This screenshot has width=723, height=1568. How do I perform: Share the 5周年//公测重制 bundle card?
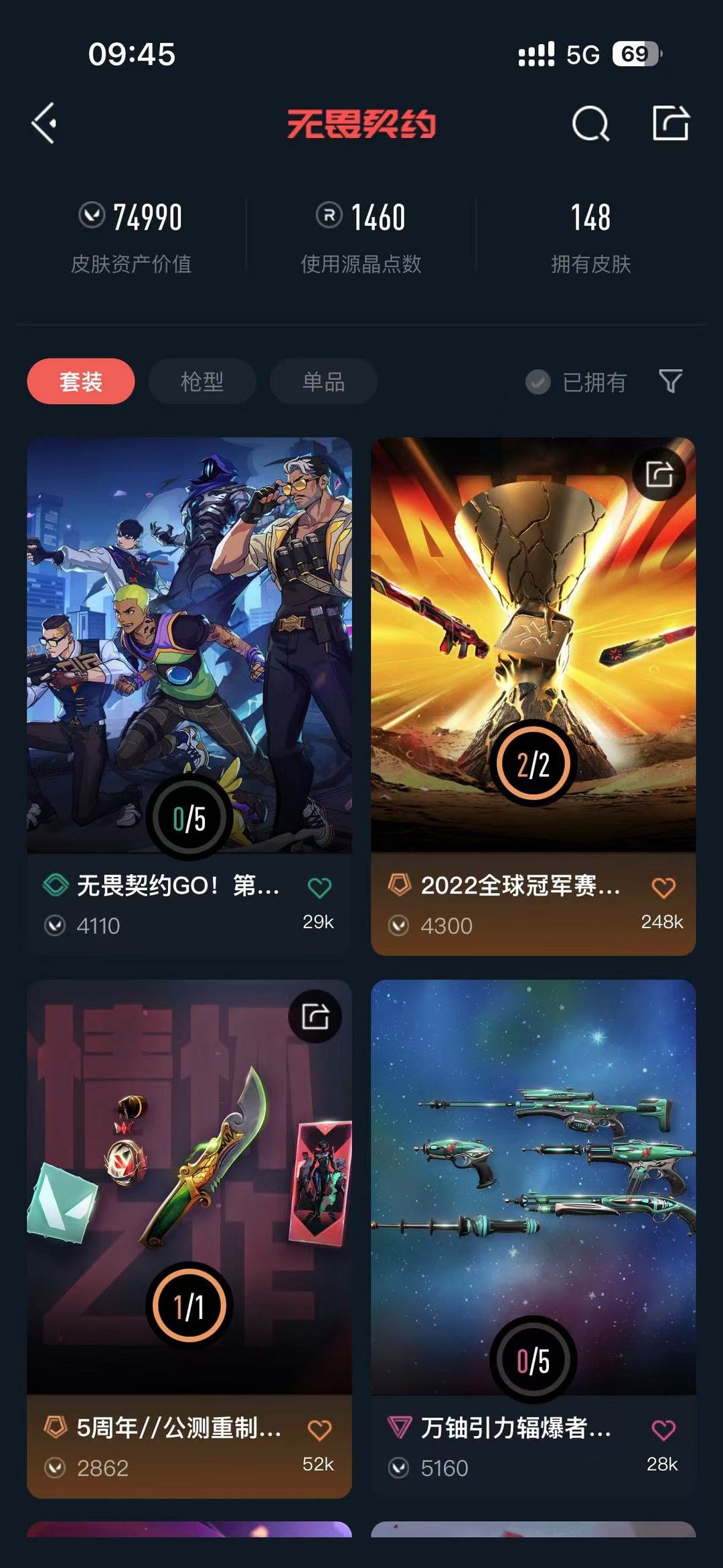tap(315, 1016)
